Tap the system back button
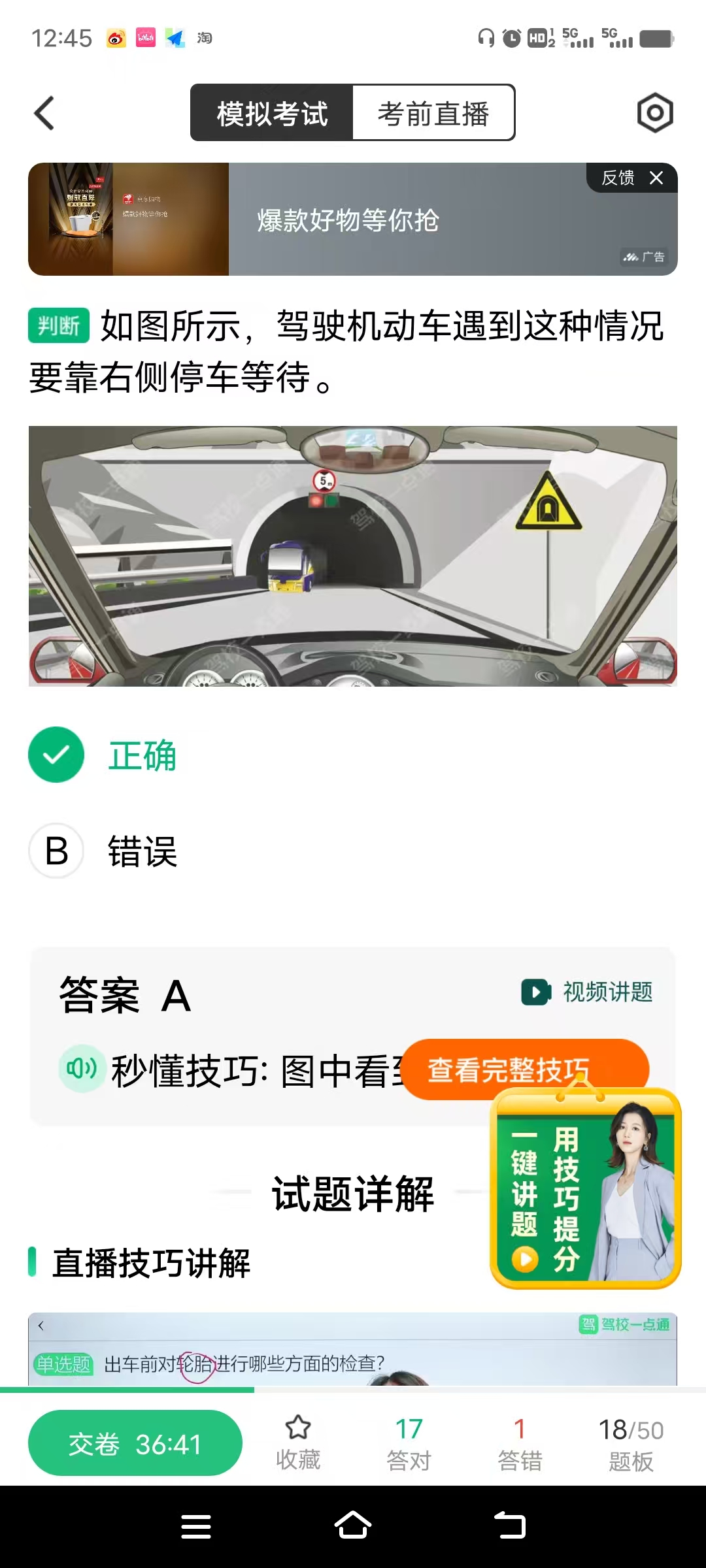 510,1526
